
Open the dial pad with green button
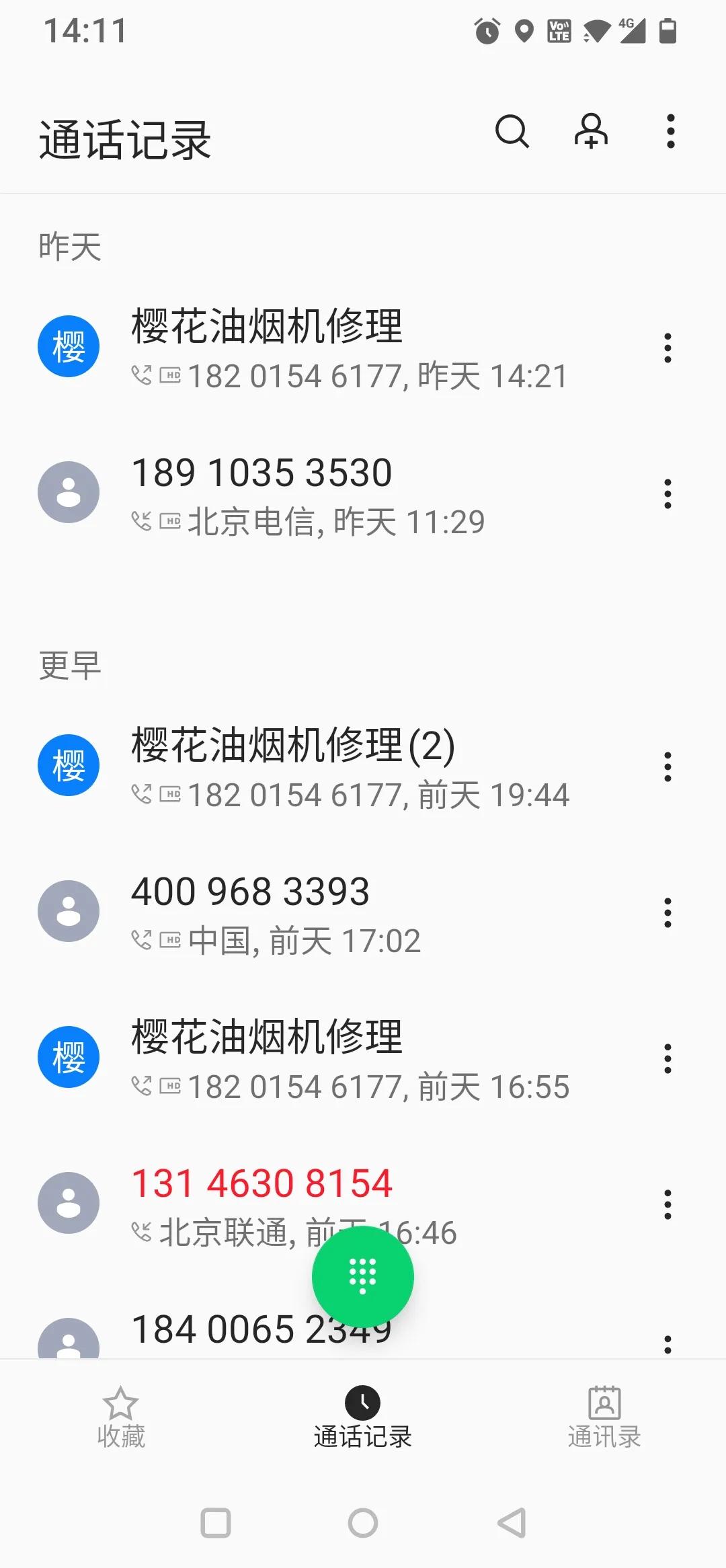(363, 1276)
